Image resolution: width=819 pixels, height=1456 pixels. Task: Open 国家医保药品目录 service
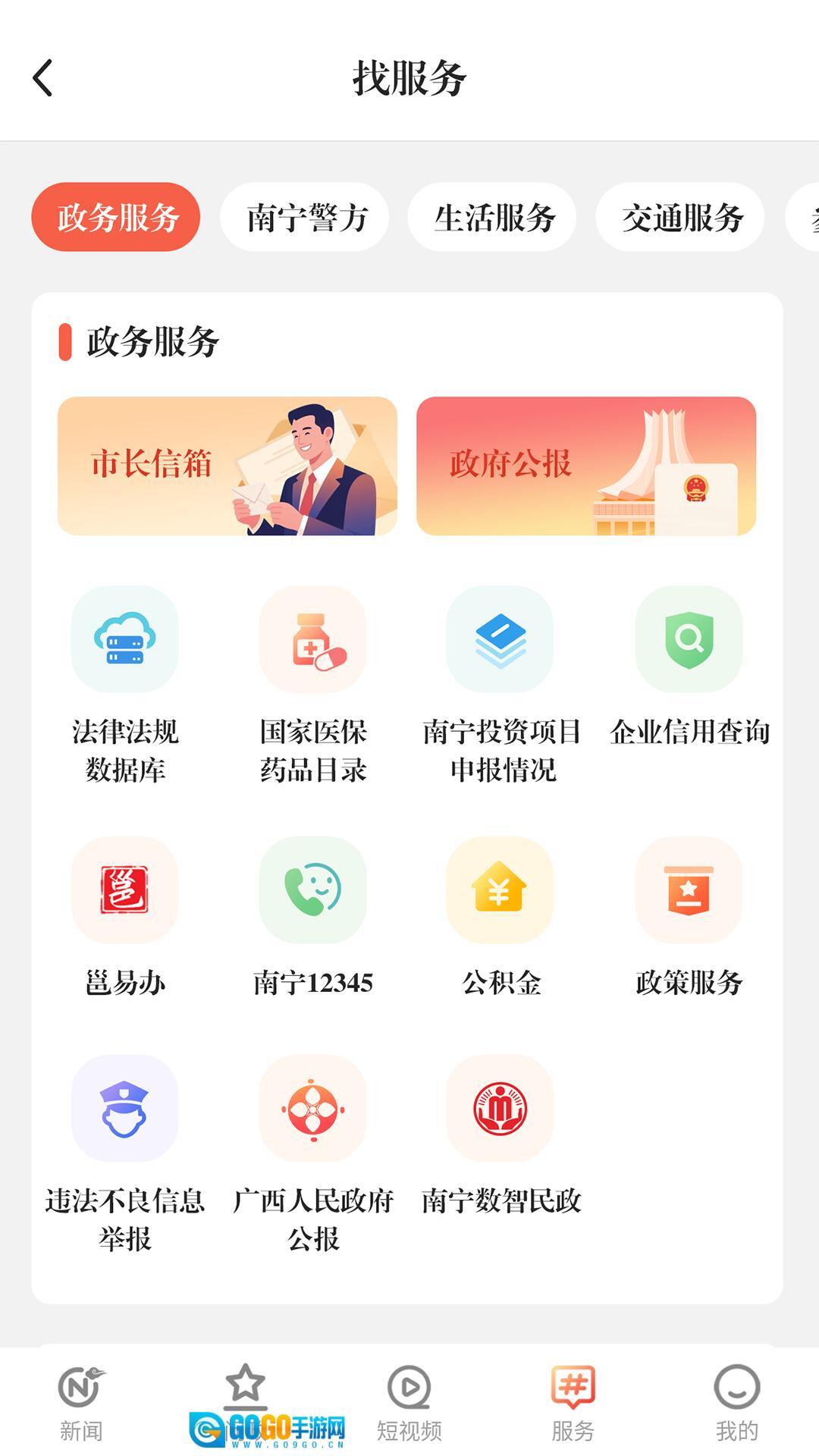click(x=313, y=639)
